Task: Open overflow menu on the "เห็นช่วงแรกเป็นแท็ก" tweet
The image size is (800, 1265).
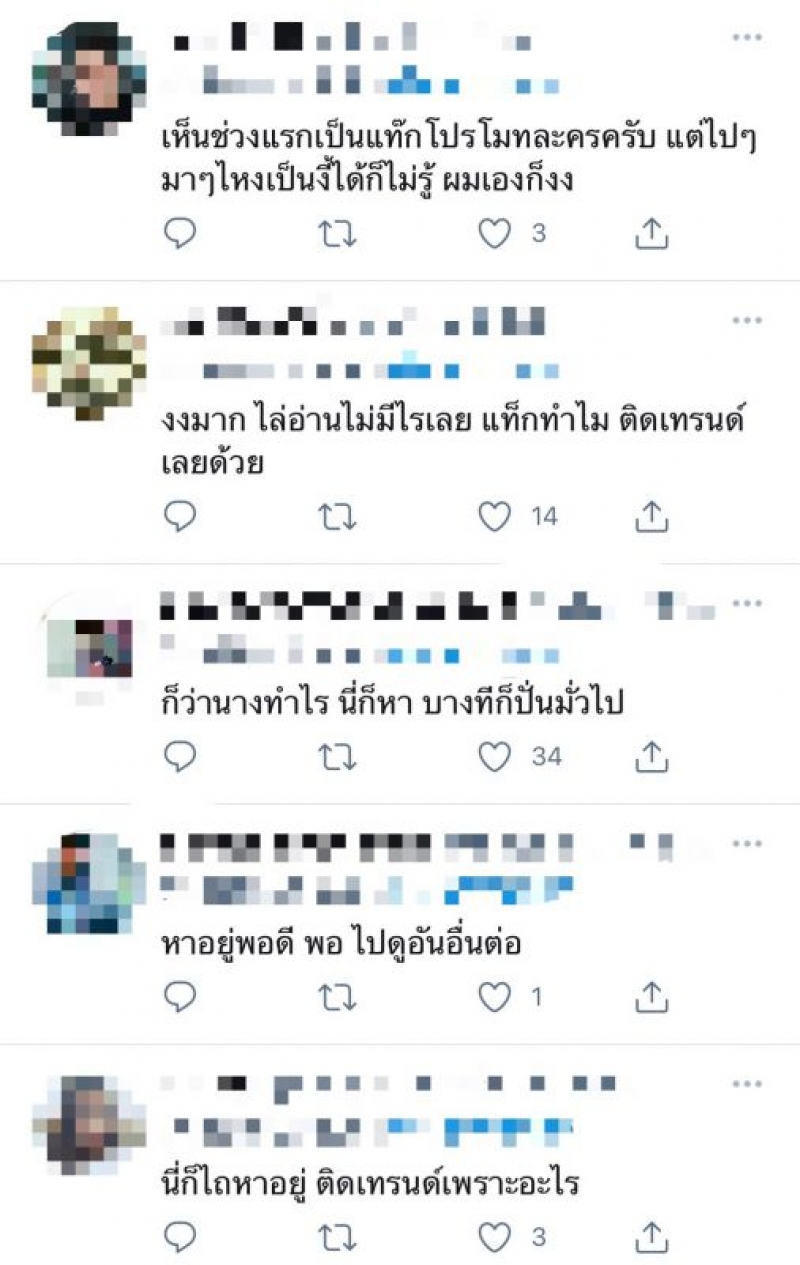Action: [x=747, y=37]
